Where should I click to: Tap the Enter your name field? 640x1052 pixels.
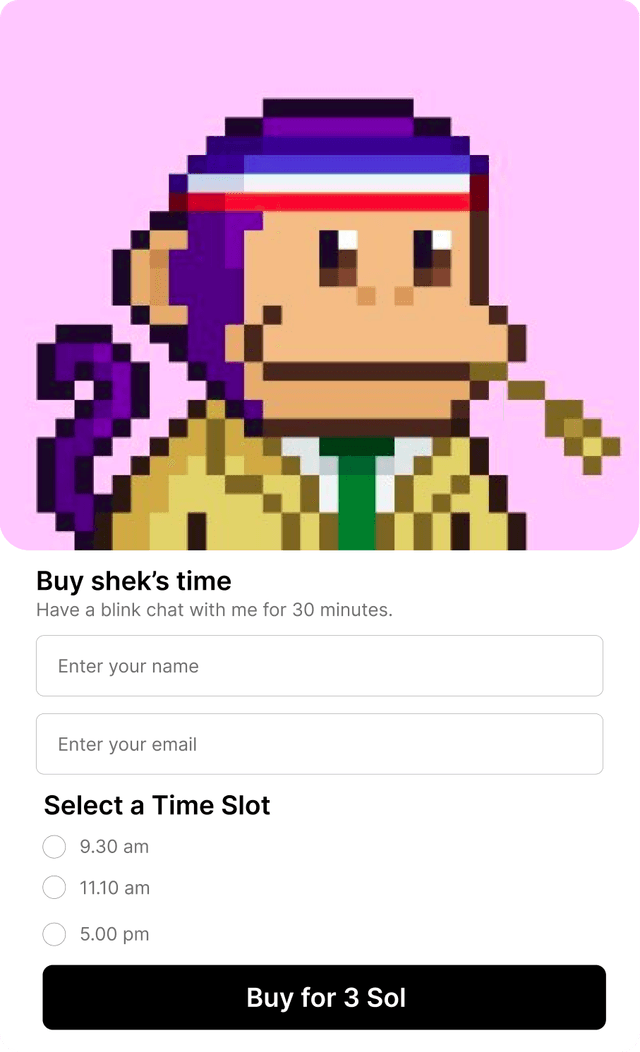(x=319, y=666)
